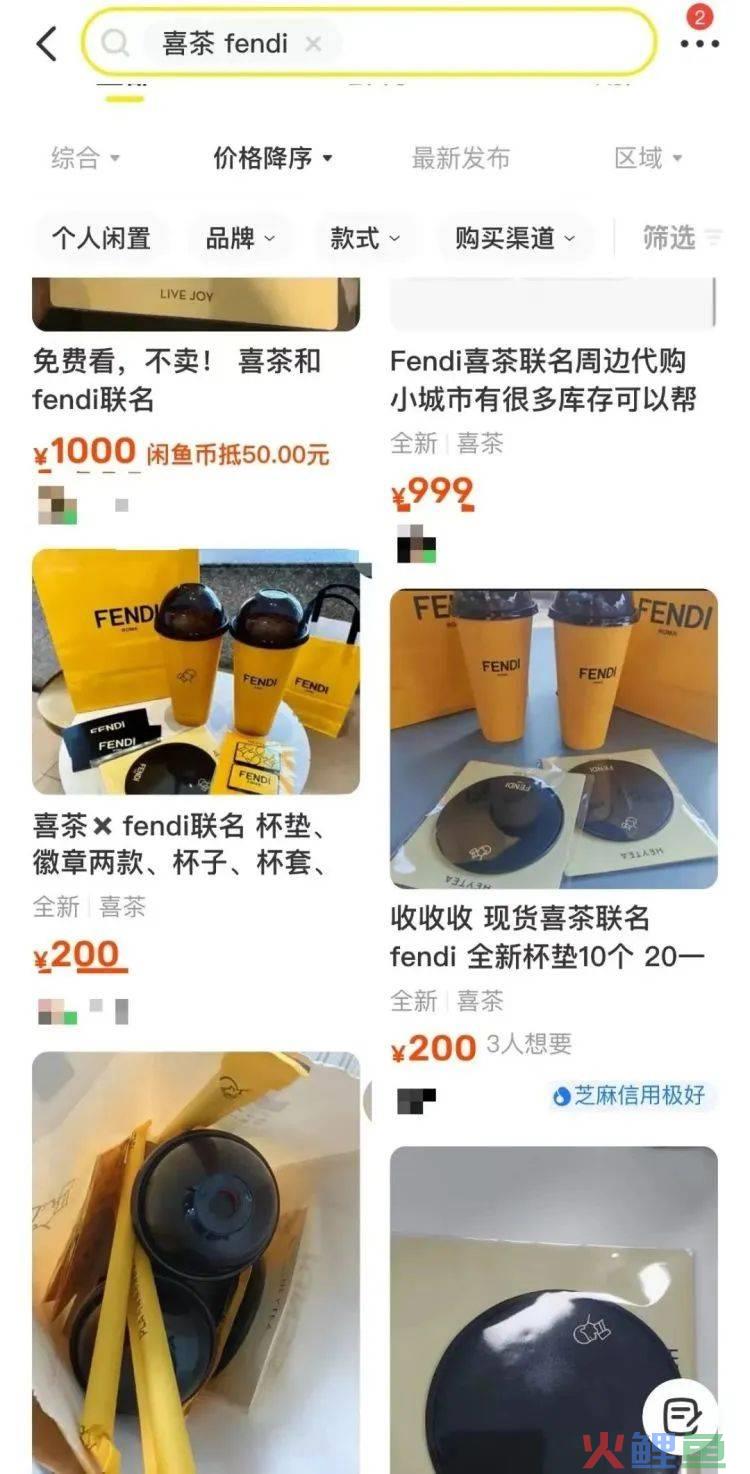Expand the 品牌 brand filter
Viewport: 750px width, 1474px height.
click(240, 238)
